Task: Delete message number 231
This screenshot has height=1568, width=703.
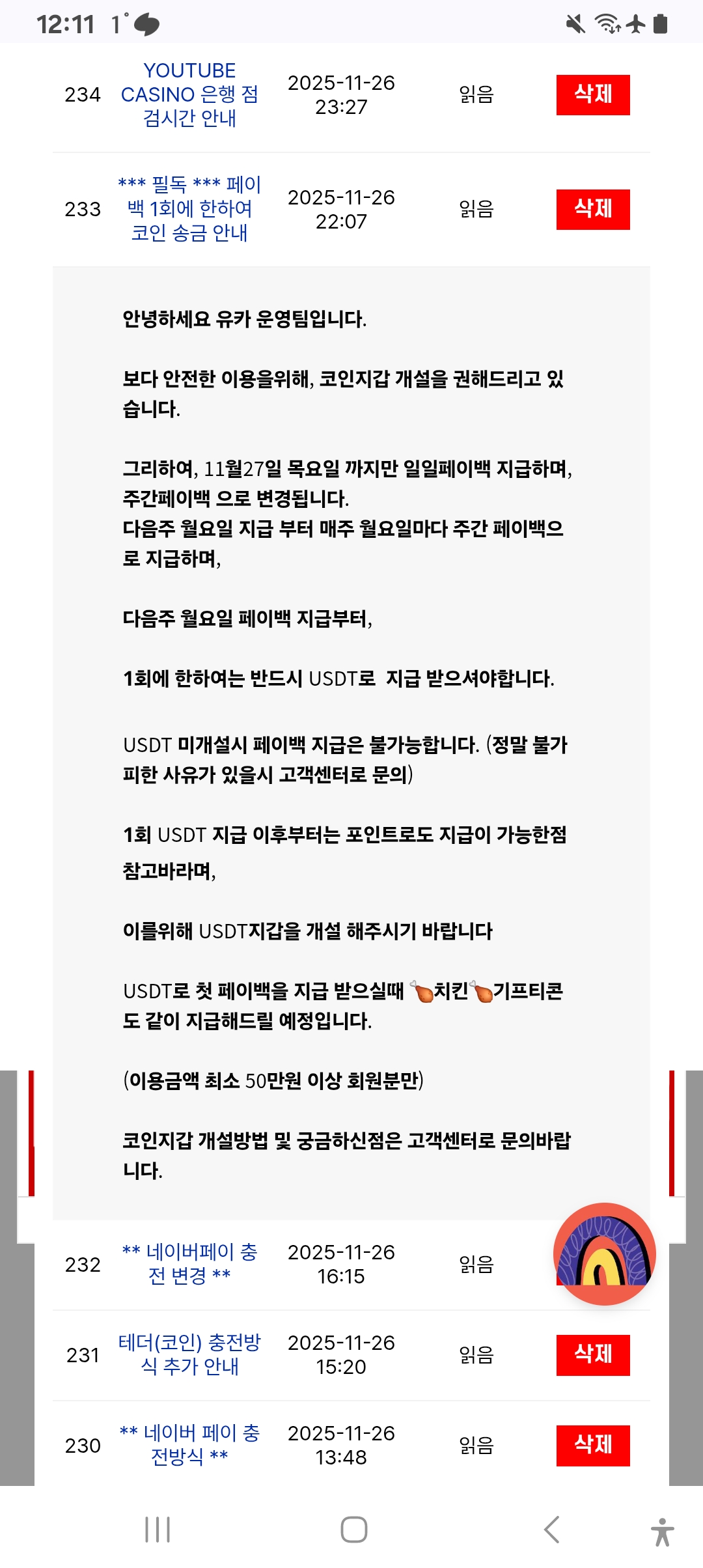Action: (593, 1355)
